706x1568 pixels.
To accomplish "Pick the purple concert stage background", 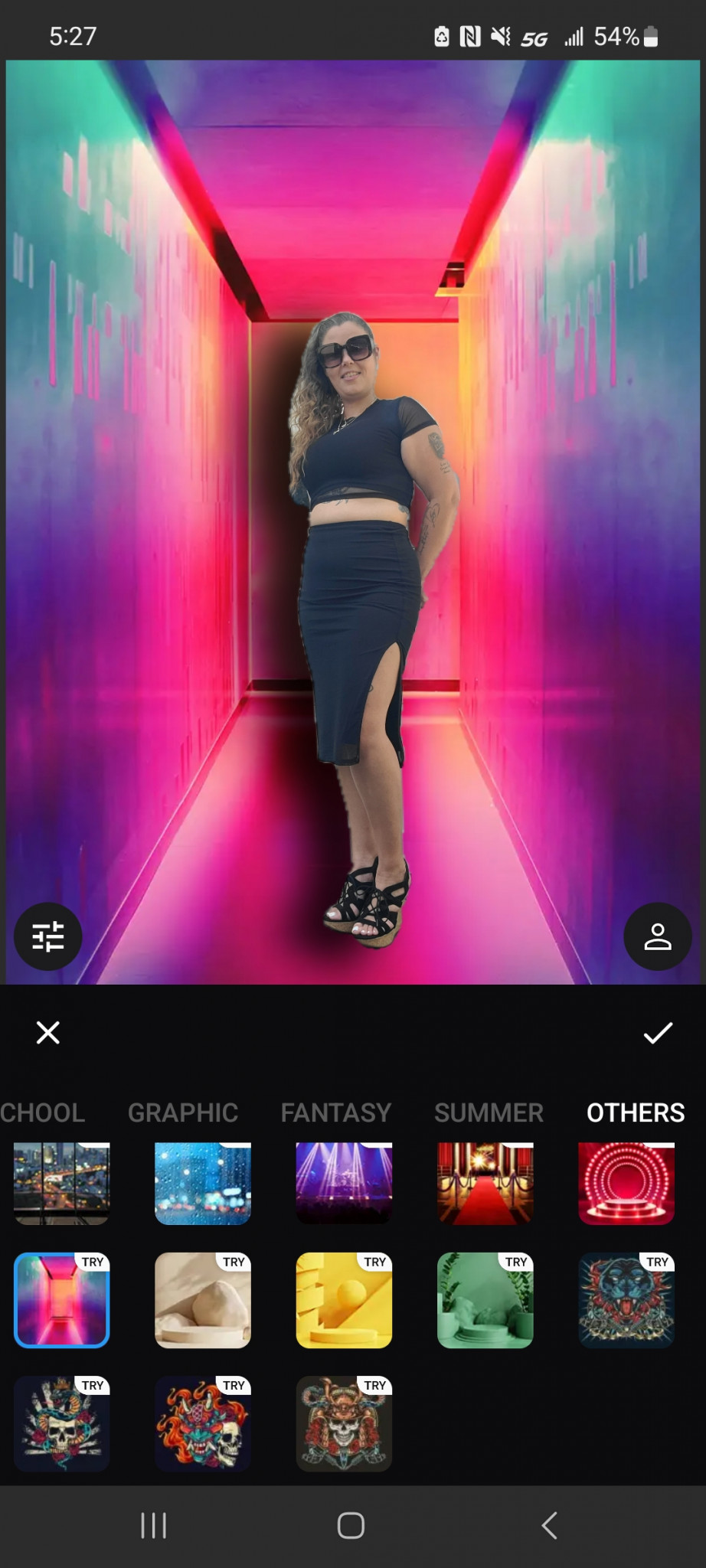I will pos(344,1184).
